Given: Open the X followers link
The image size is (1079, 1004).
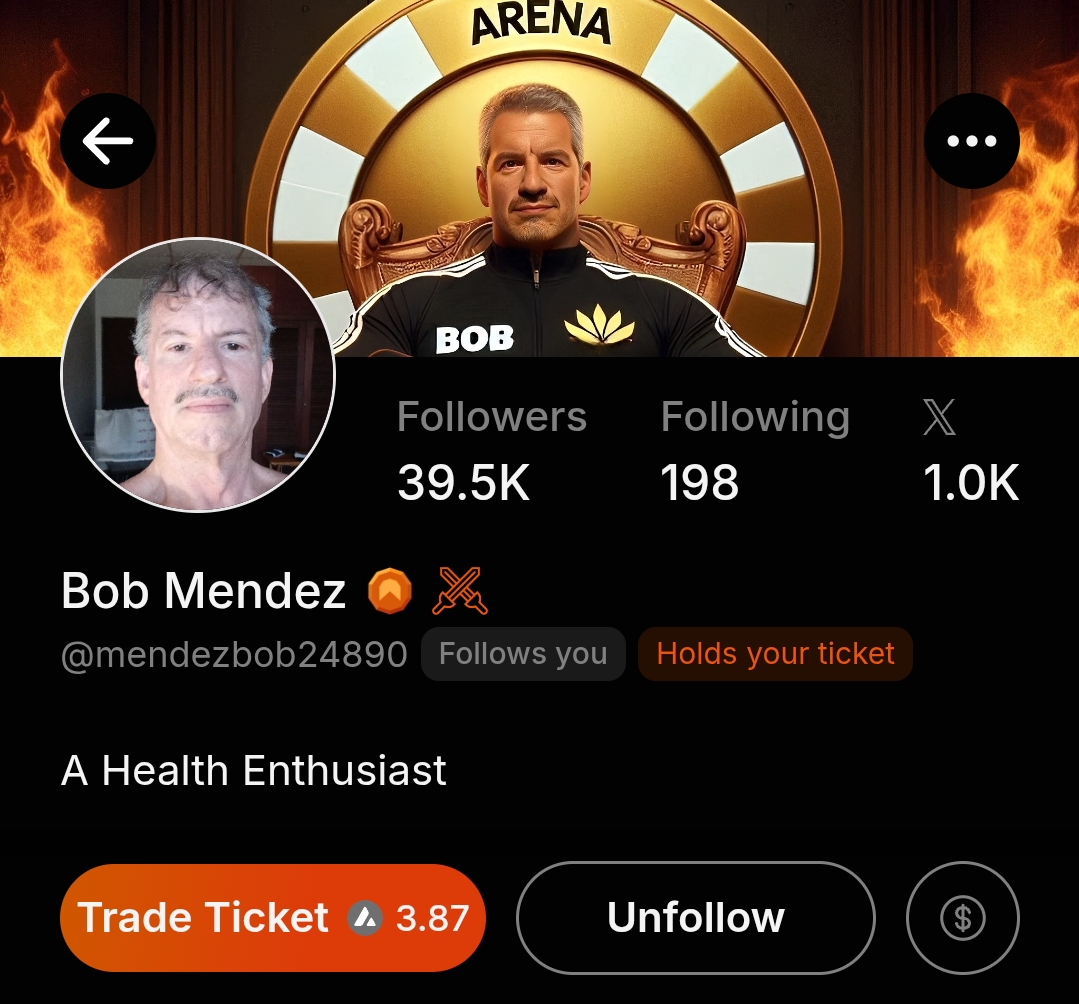Looking at the screenshot, I should [968, 450].
